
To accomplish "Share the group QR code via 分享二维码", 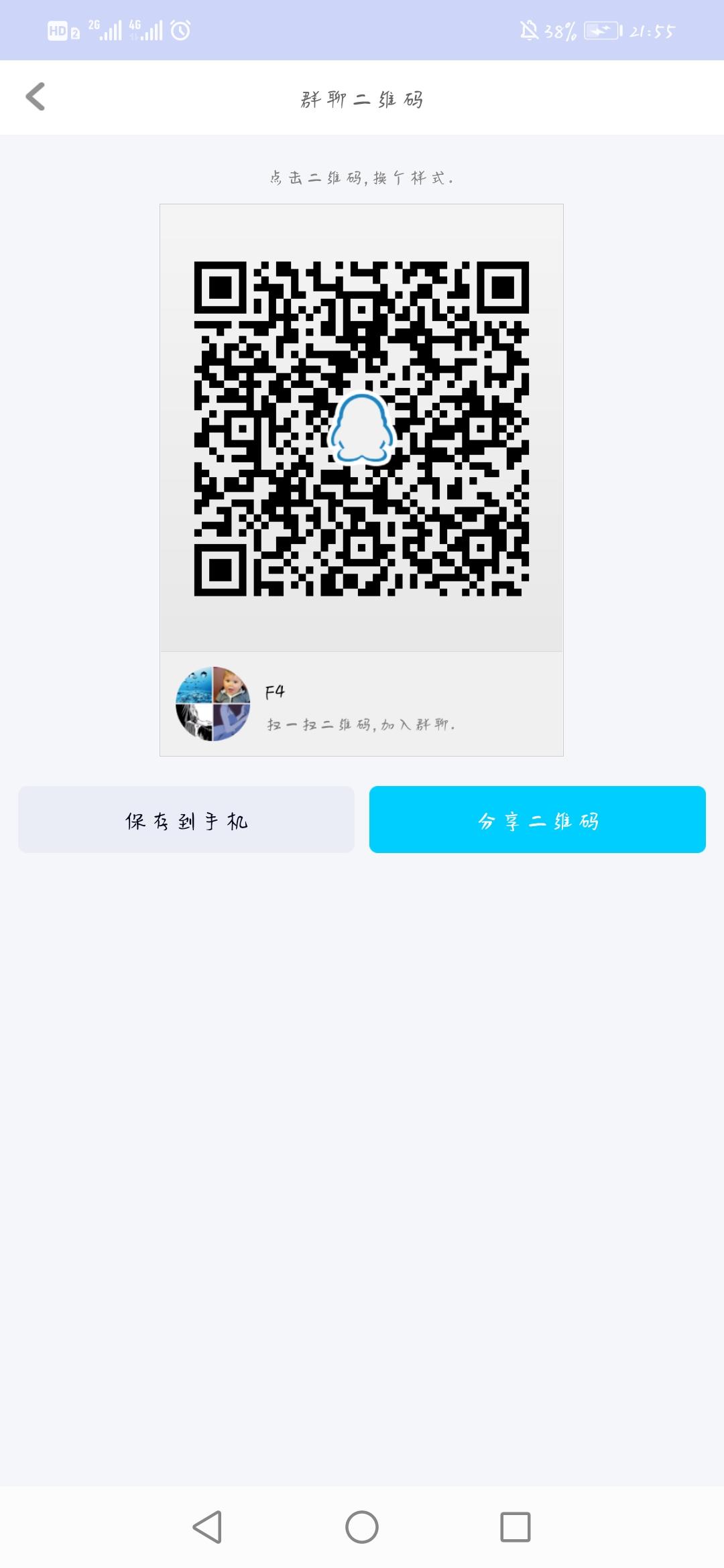I will [538, 820].
